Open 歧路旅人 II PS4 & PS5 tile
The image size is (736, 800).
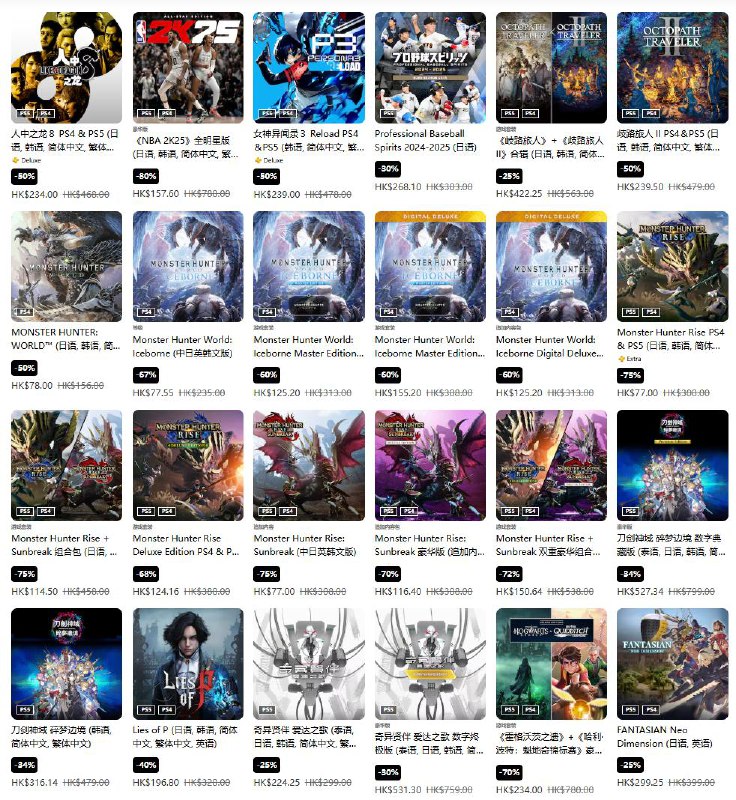tap(672, 67)
